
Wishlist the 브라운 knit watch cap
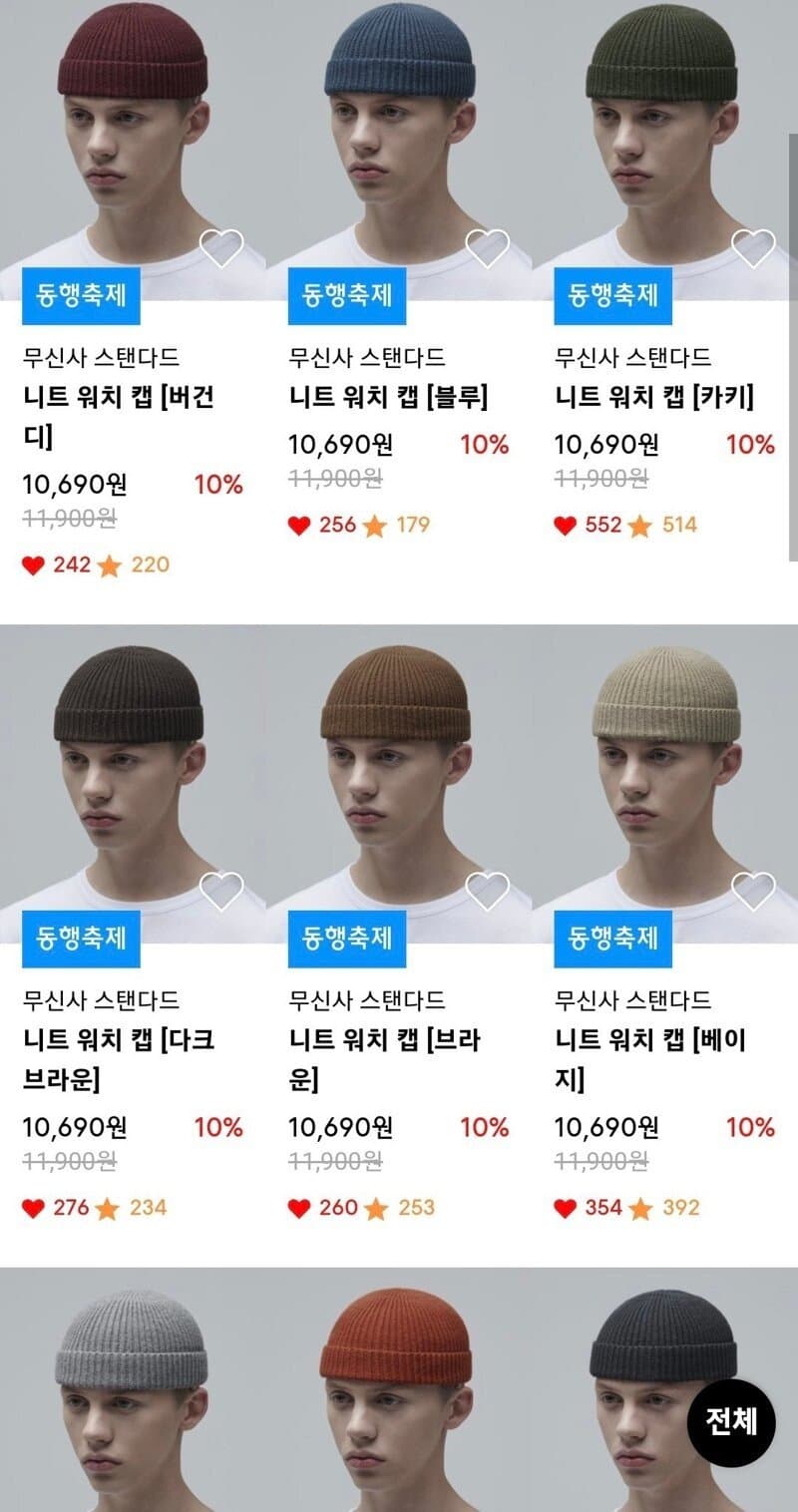pyautogui.click(x=488, y=892)
